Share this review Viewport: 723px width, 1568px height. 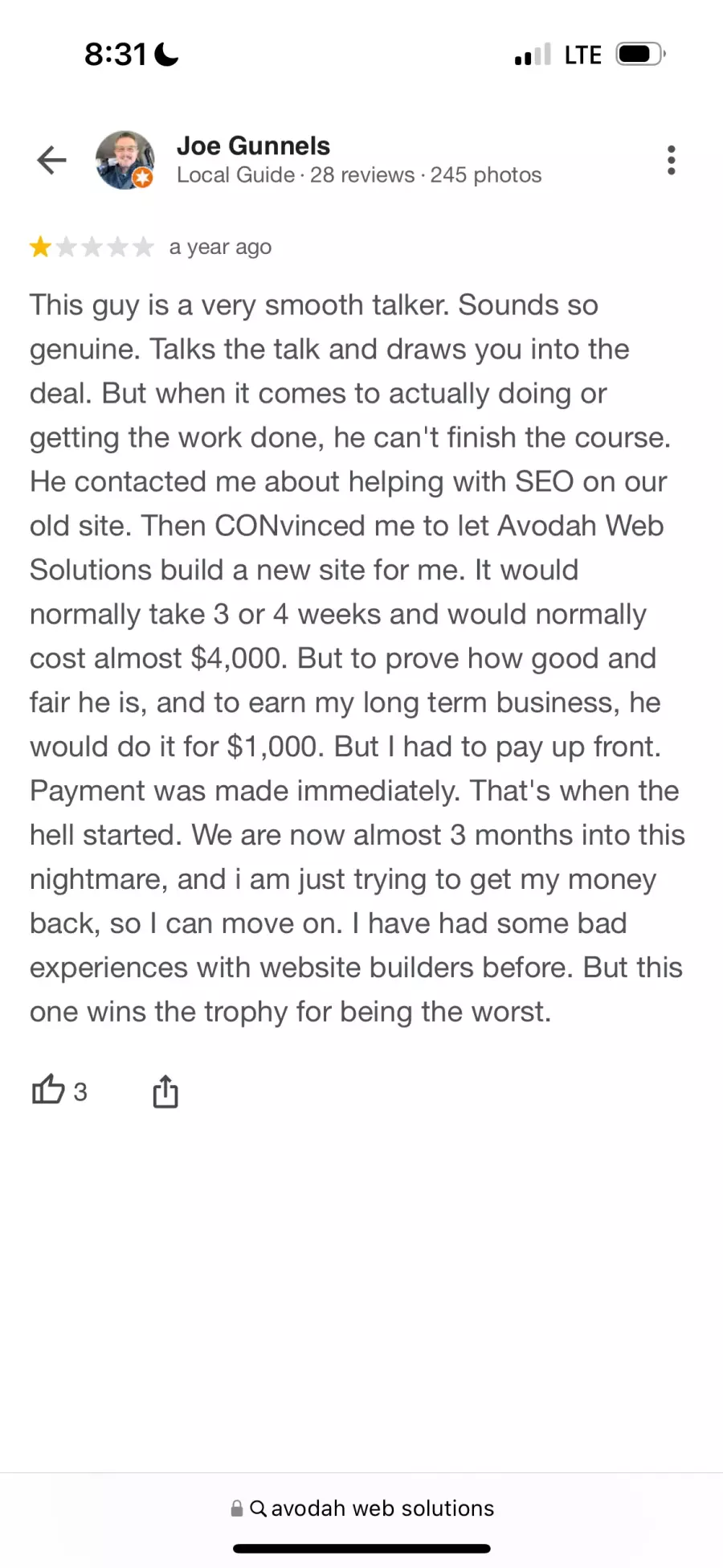(x=165, y=1091)
